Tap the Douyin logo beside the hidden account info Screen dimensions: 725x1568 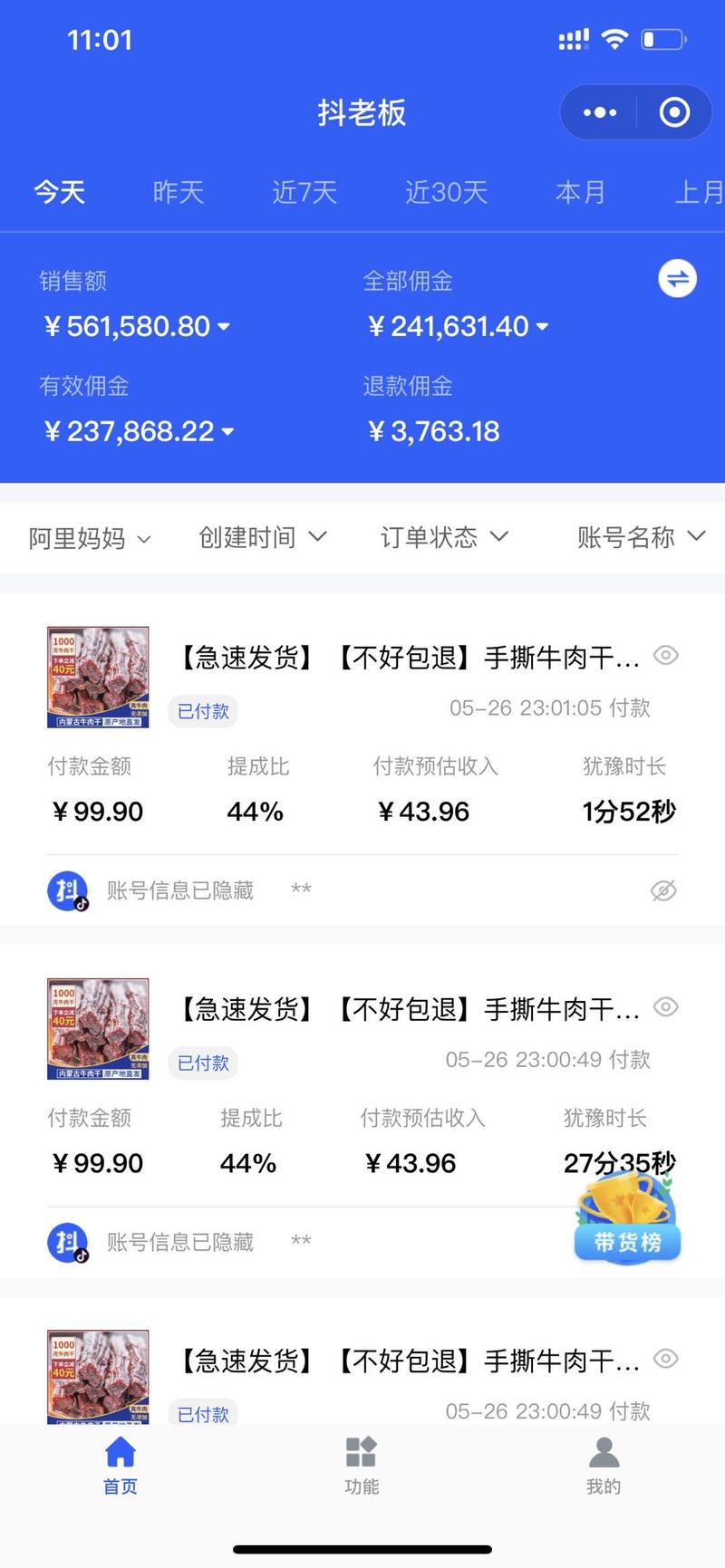pos(69,890)
